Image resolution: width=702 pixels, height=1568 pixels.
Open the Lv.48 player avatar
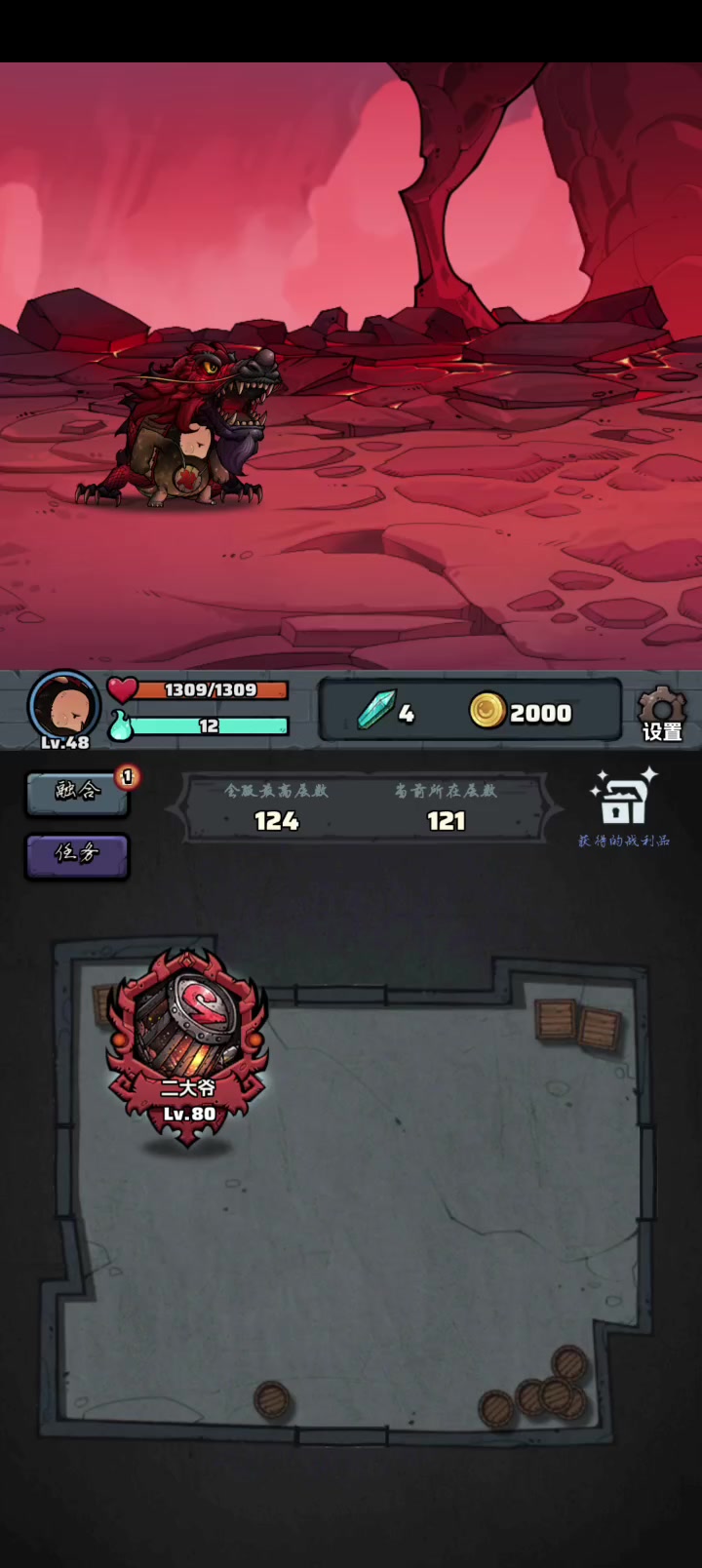coord(64,708)
